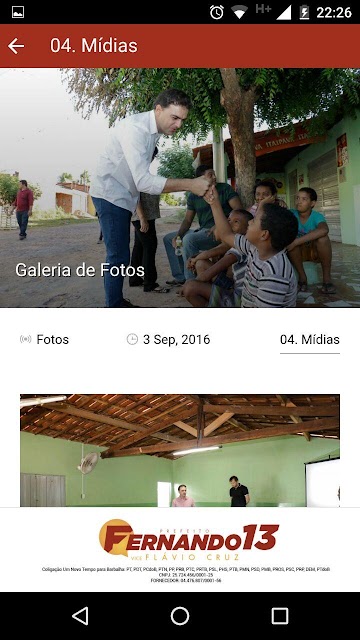Tap the Android home button
This screenshot has height=640, width=360.
tap(180, 616)
